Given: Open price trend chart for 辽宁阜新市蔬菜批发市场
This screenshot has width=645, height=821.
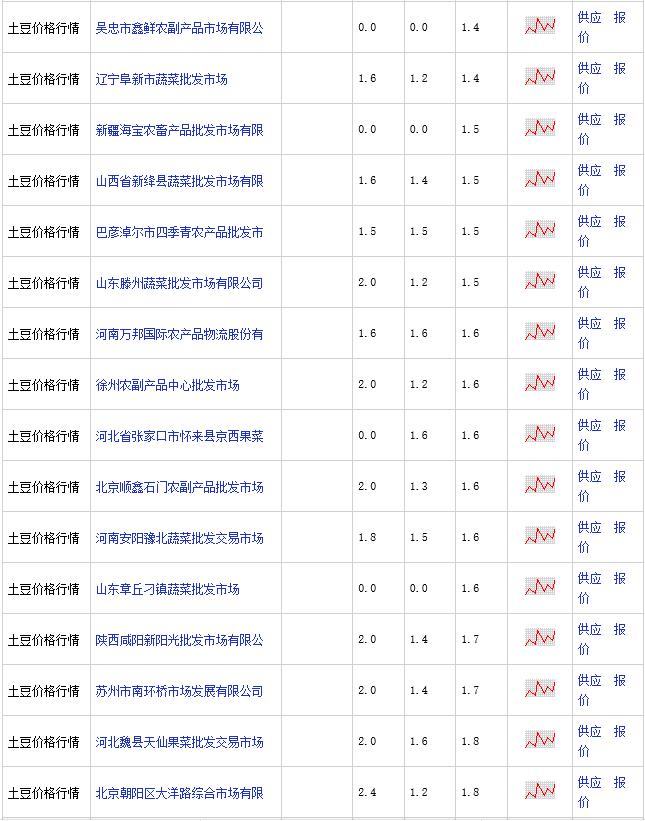Looking at the screenshot, I should 540,77.
